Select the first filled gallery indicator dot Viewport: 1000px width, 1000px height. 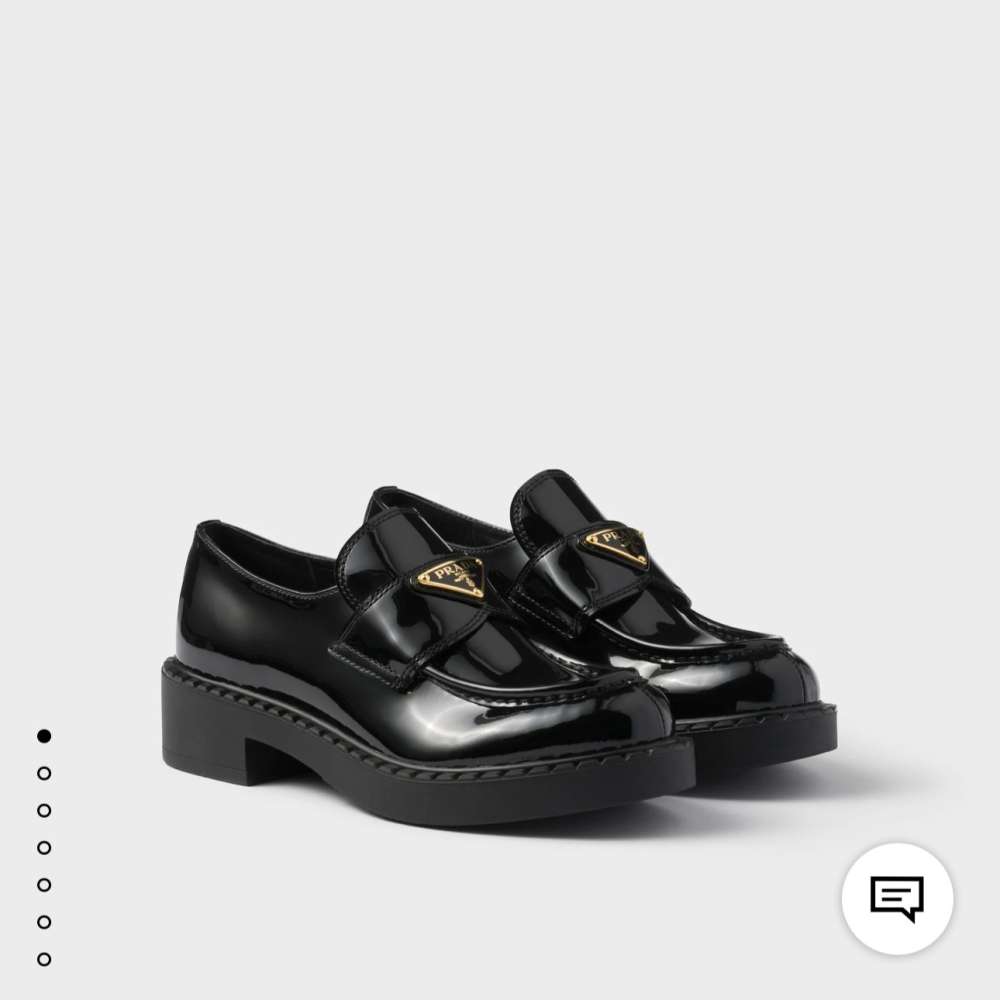tap(44, 736)
